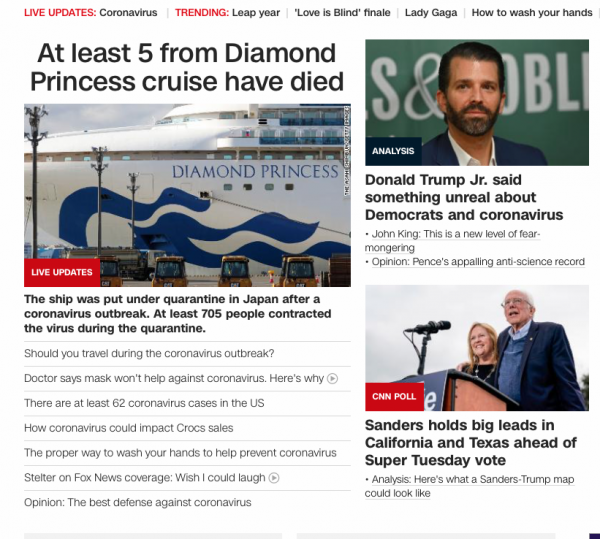Open Donald Trump Jr. analysis photo
Screen dimensions: 600x539
point(476,100)
